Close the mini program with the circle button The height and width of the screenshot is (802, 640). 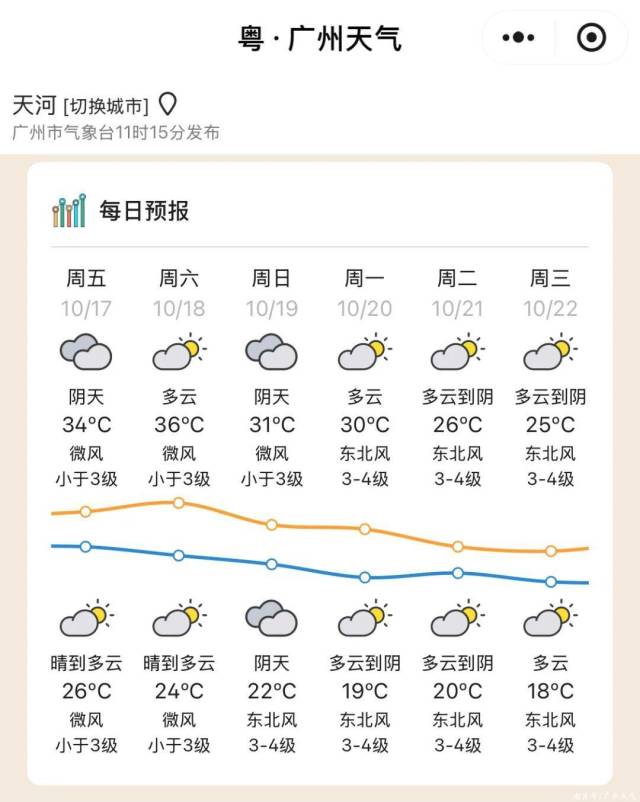591,38
